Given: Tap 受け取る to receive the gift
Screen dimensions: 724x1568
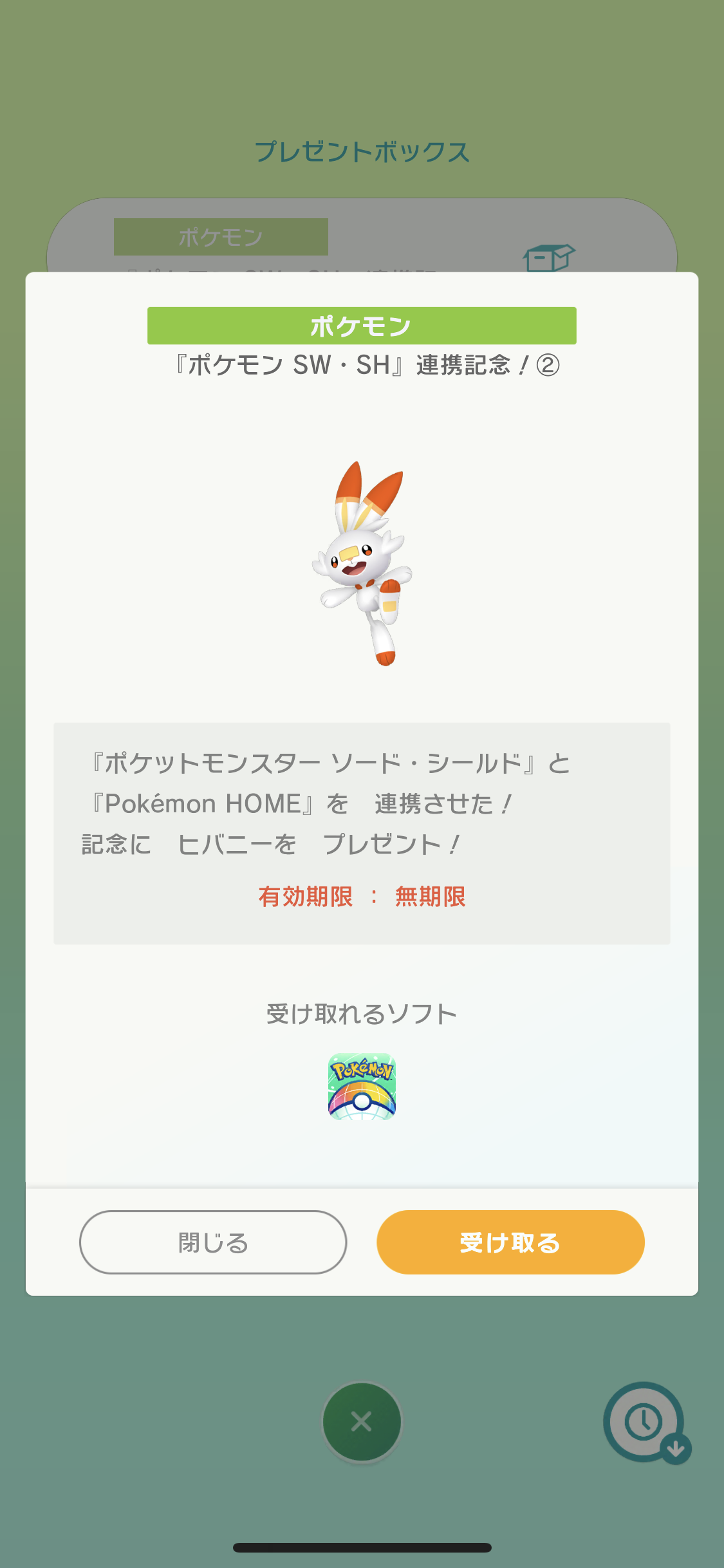Looking at the screenshot, I should tap(510, 1242).
